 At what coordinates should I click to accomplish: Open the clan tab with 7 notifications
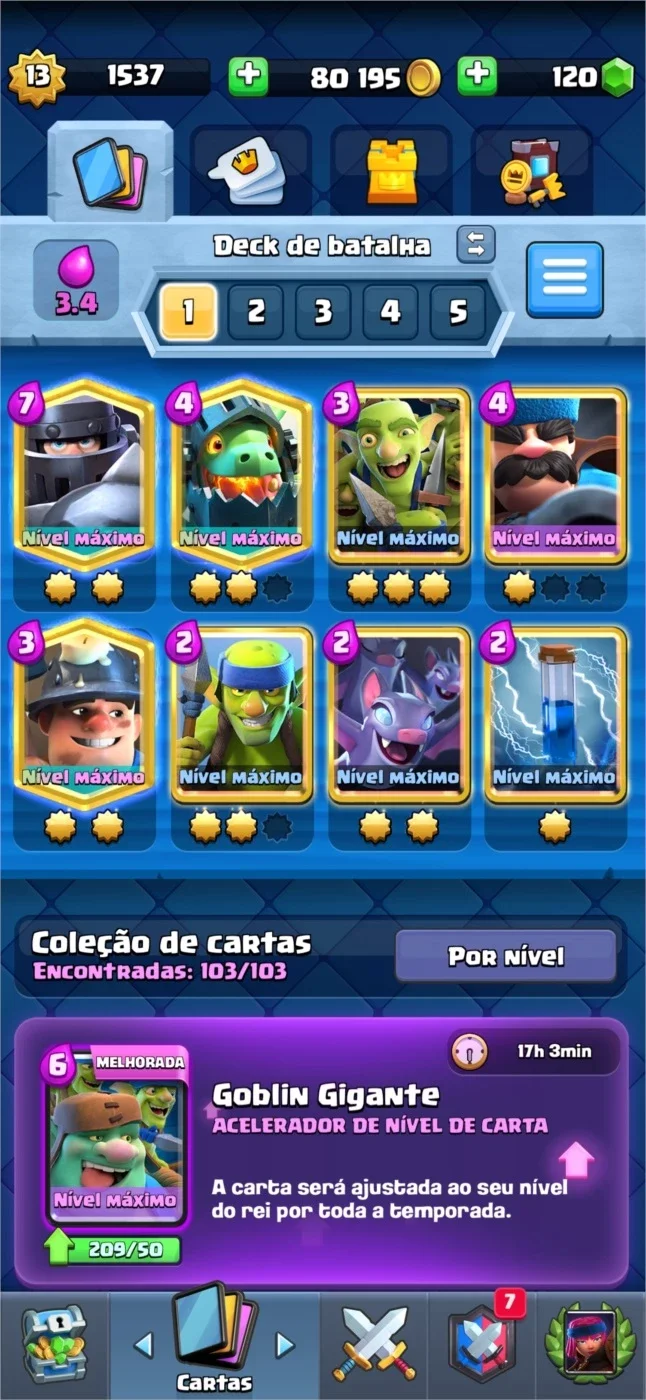tap(483, 1345)
